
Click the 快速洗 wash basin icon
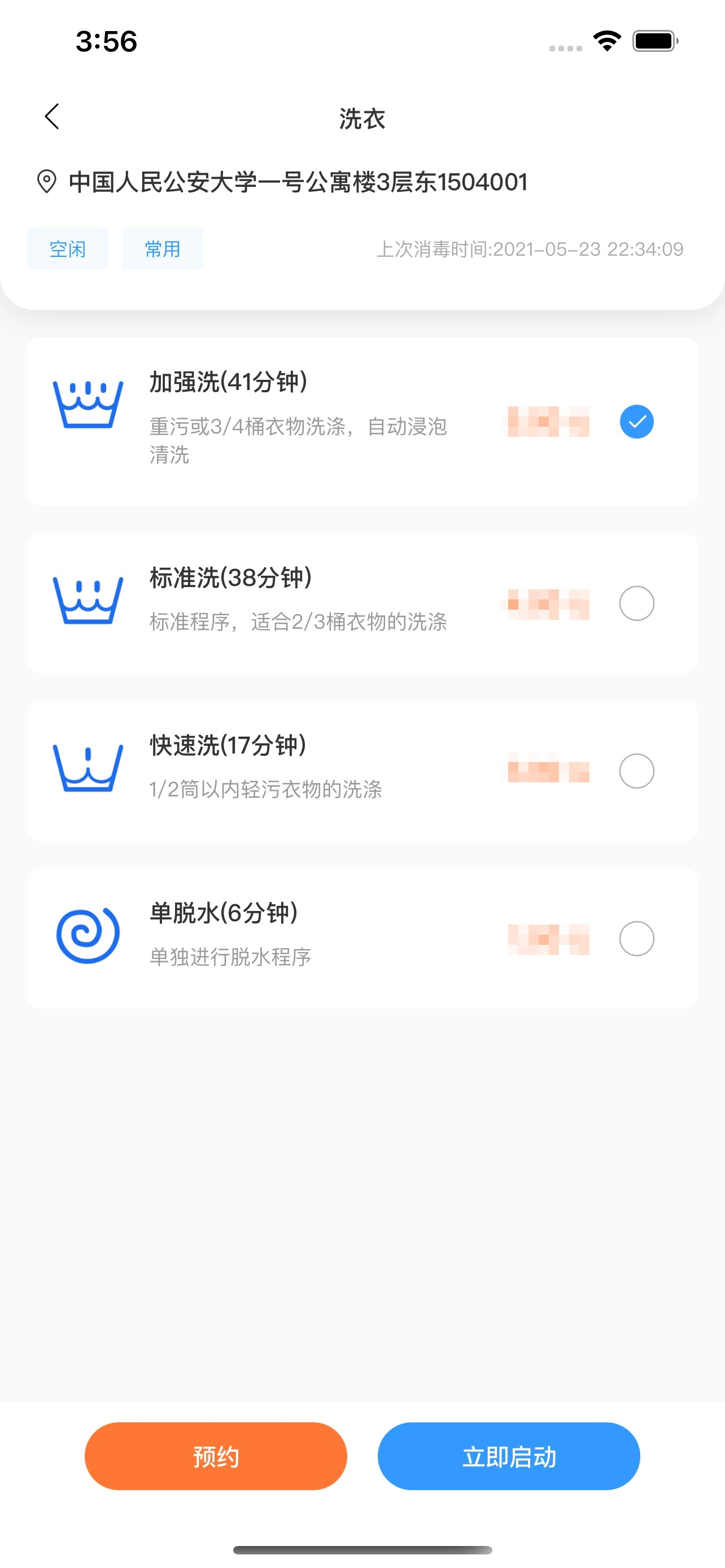tap(88, 769)
